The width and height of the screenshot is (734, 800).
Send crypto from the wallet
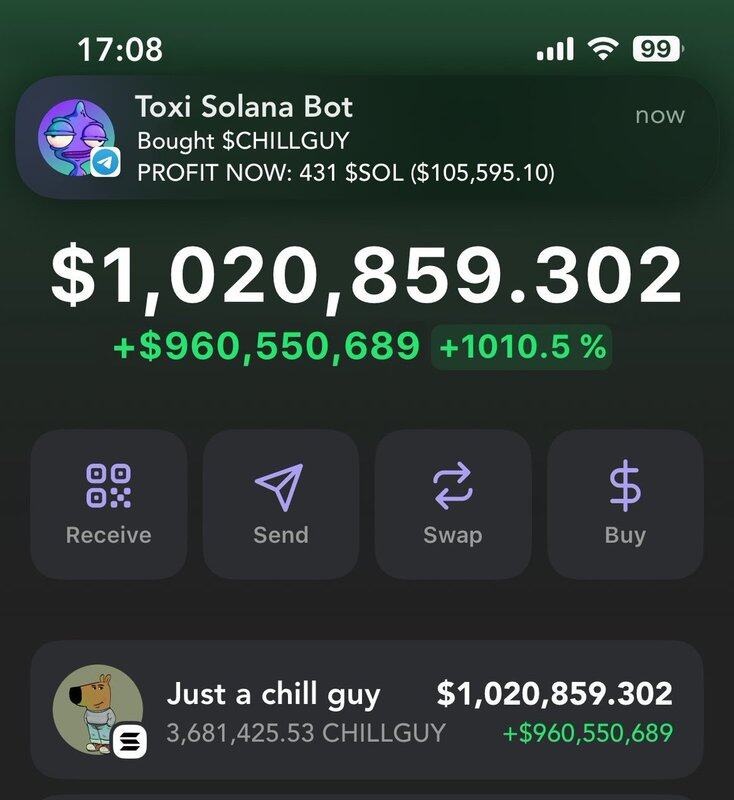(281, 504)
